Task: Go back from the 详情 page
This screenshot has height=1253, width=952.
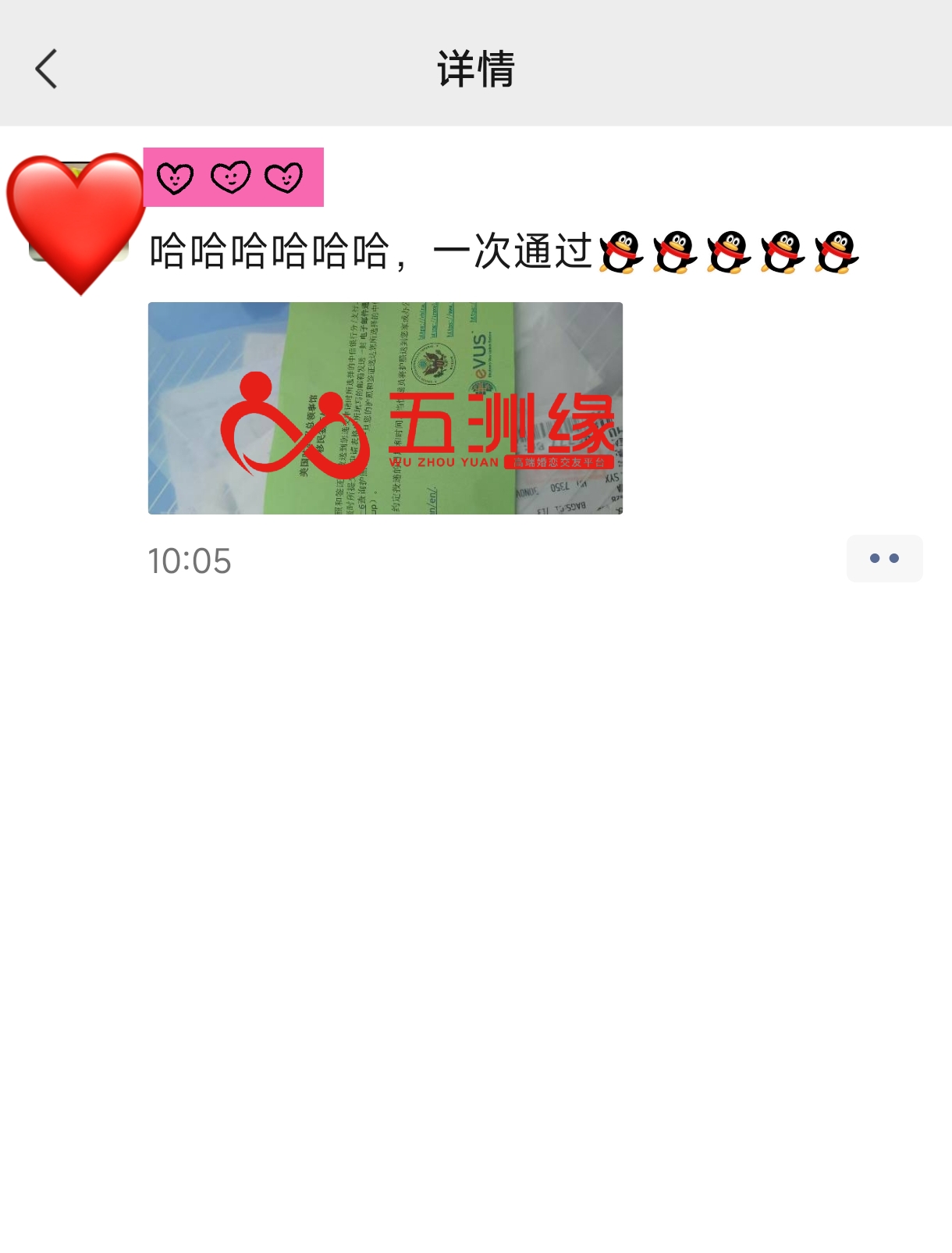Action: [47, 69]
